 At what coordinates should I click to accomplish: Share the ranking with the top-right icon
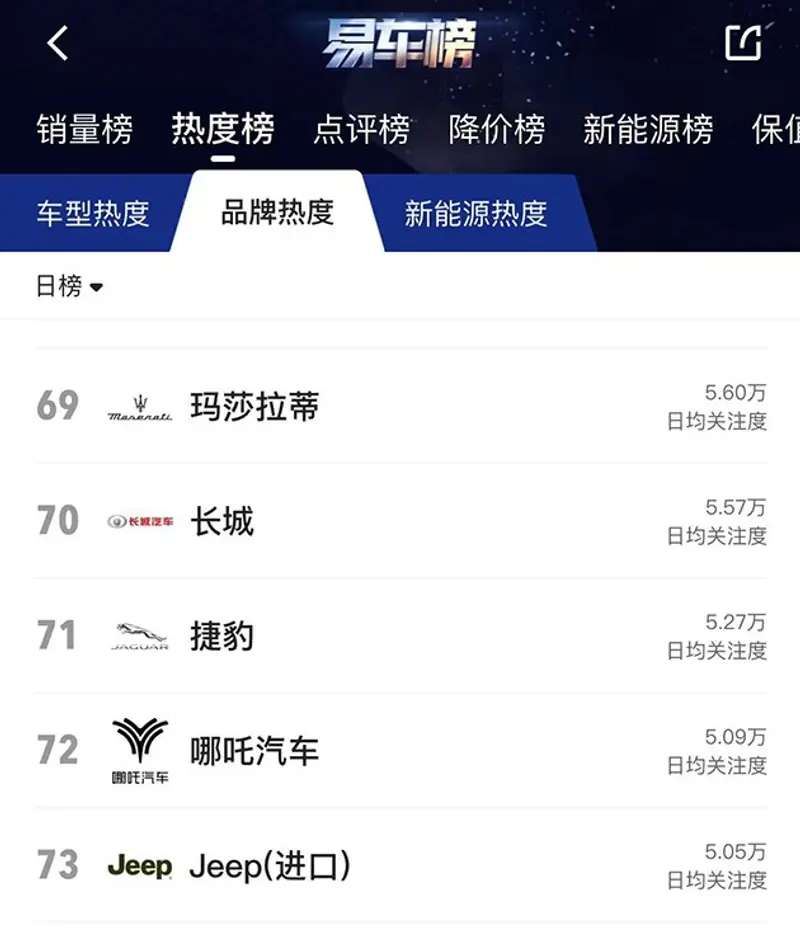743,43
